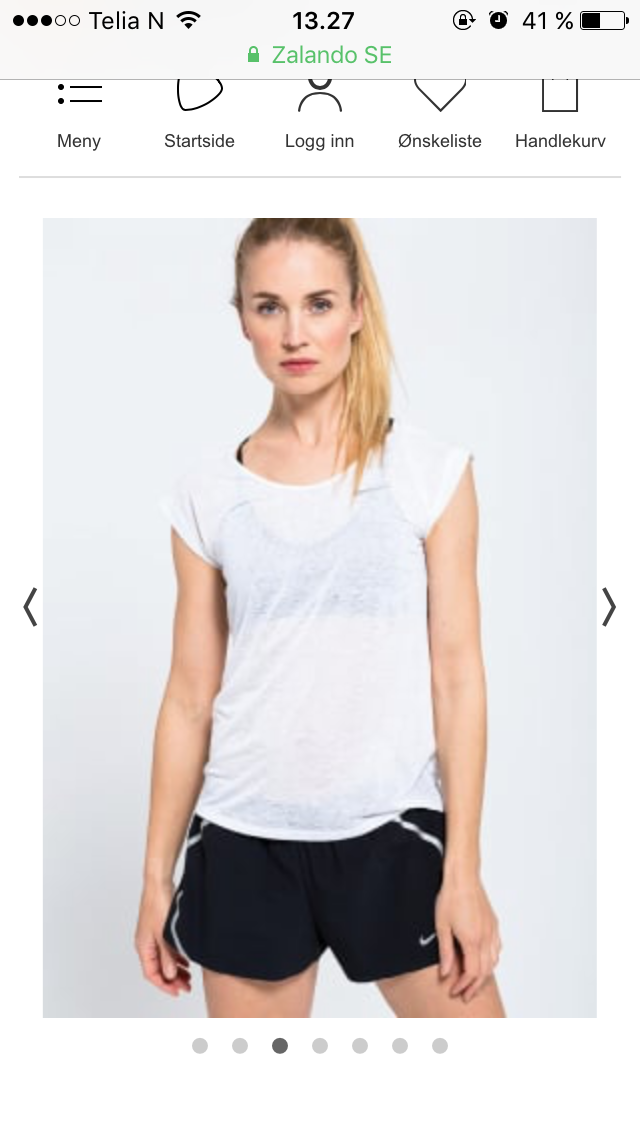Viewport: 640px width, 1136px height.
Task: Show previous product photo with left arrow
Action: coord(30,607)
